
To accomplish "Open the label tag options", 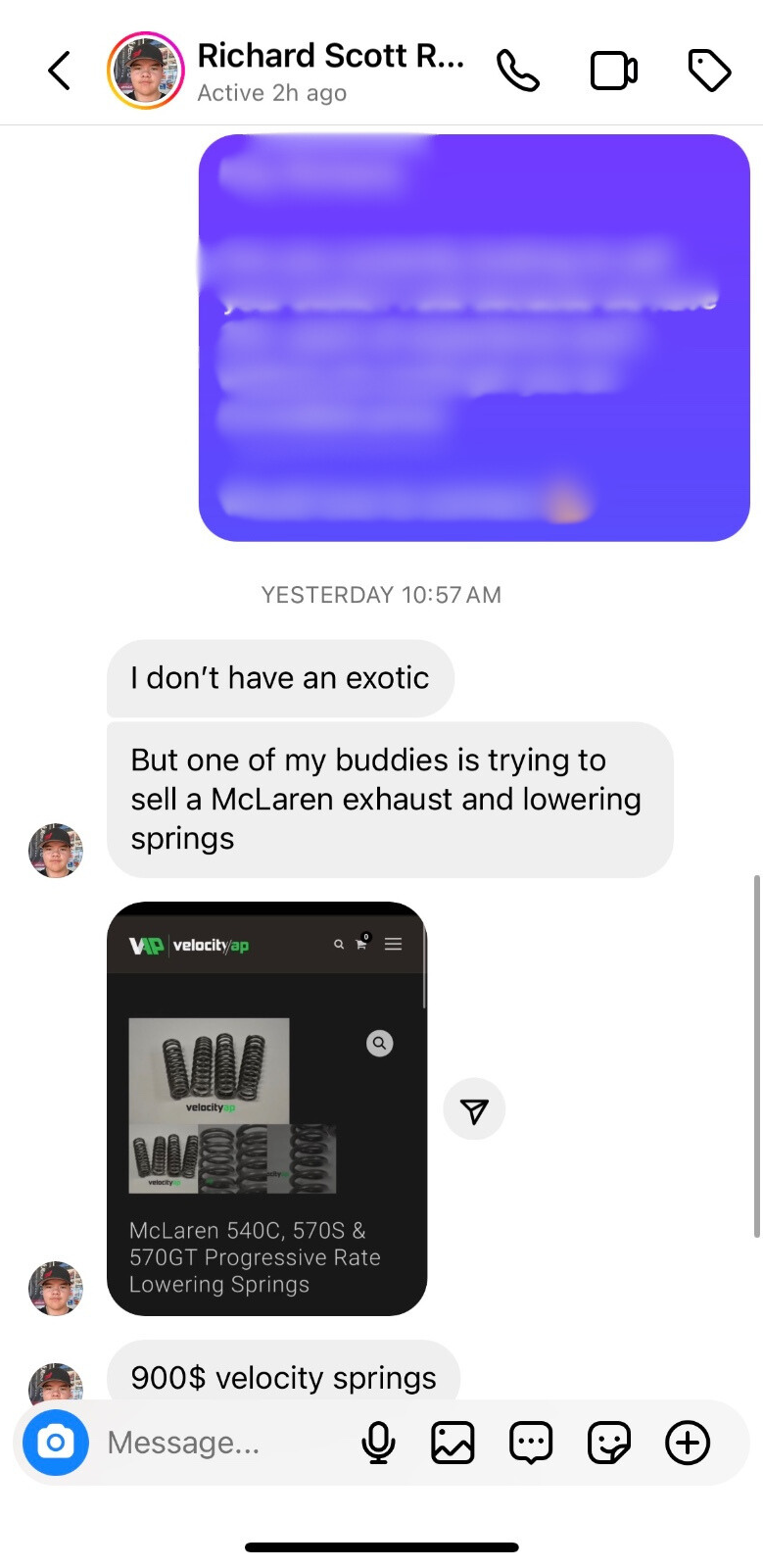I will [x=709, y=71].
